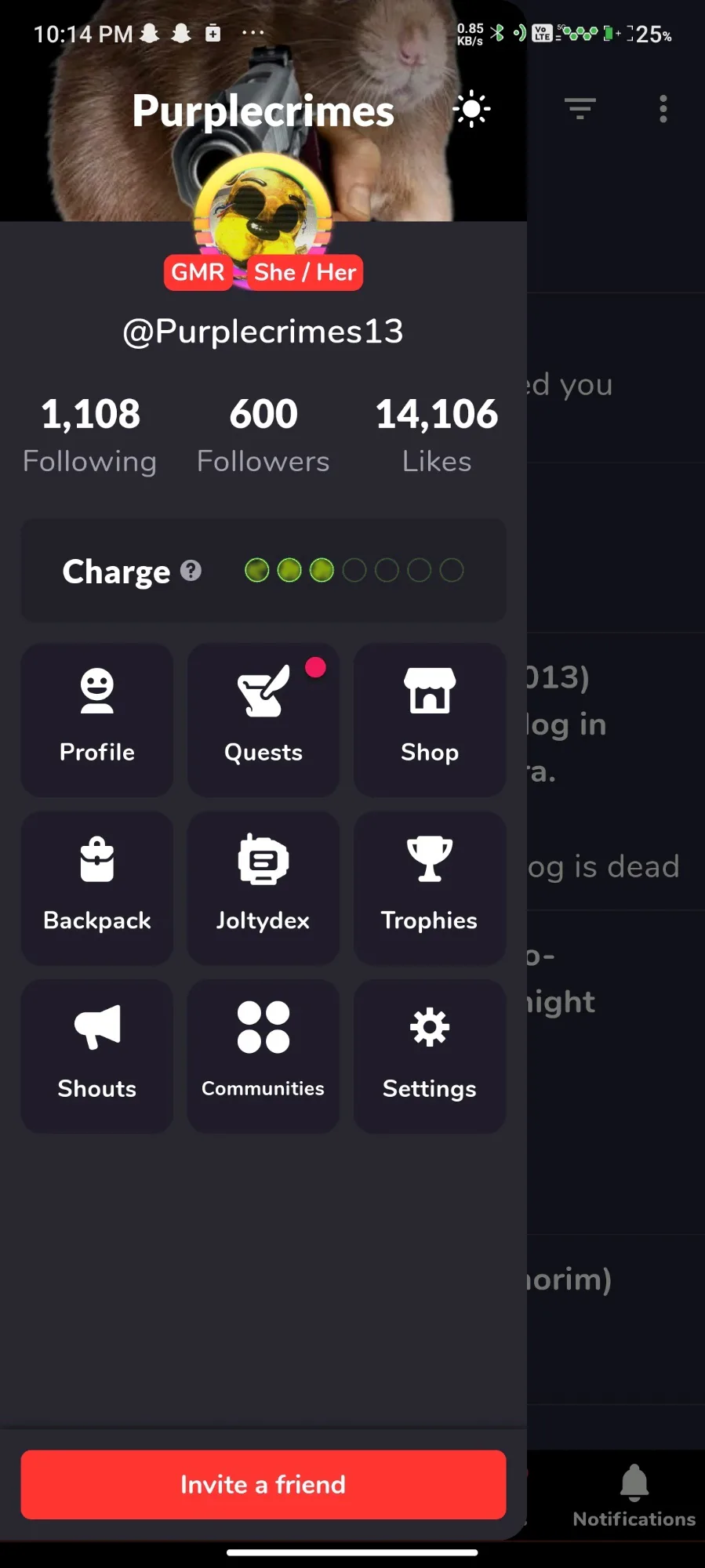The height and width of the screenshot is (1568, 705).
Task: View the 600 Followers list
Action: (x=263, y=435)
